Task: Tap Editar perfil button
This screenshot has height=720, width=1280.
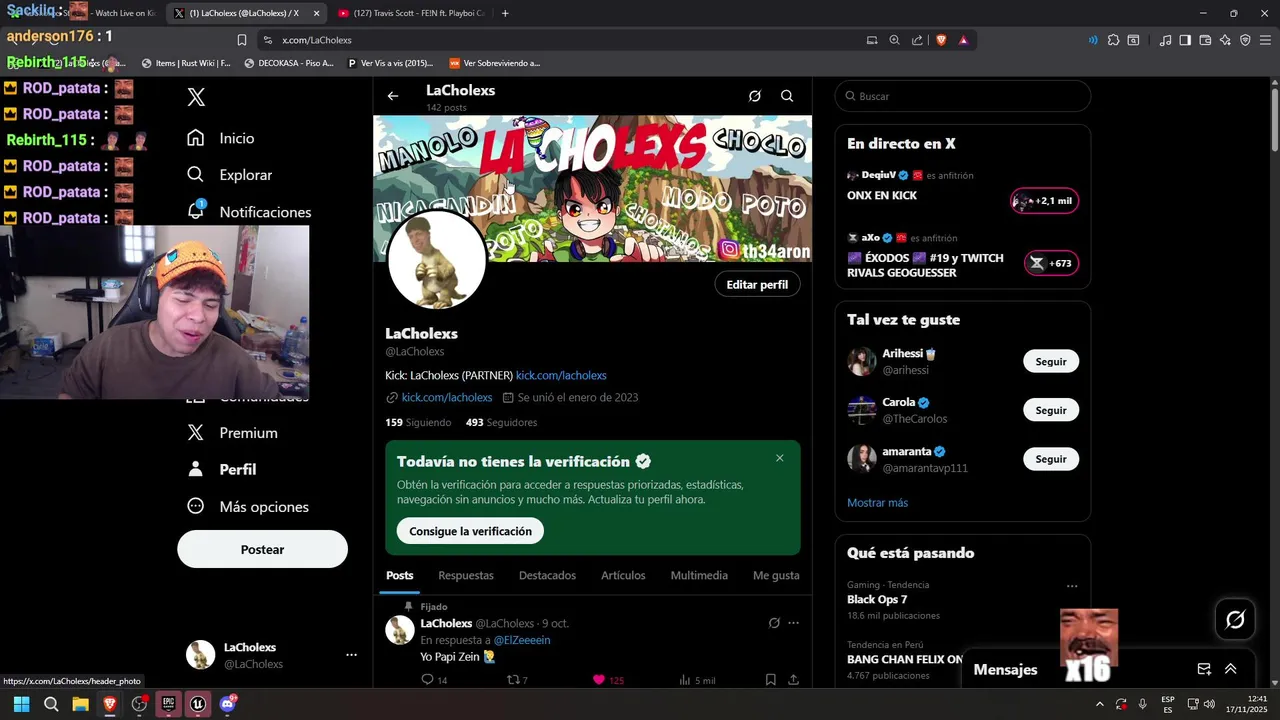Action: [x=757, y=284]
